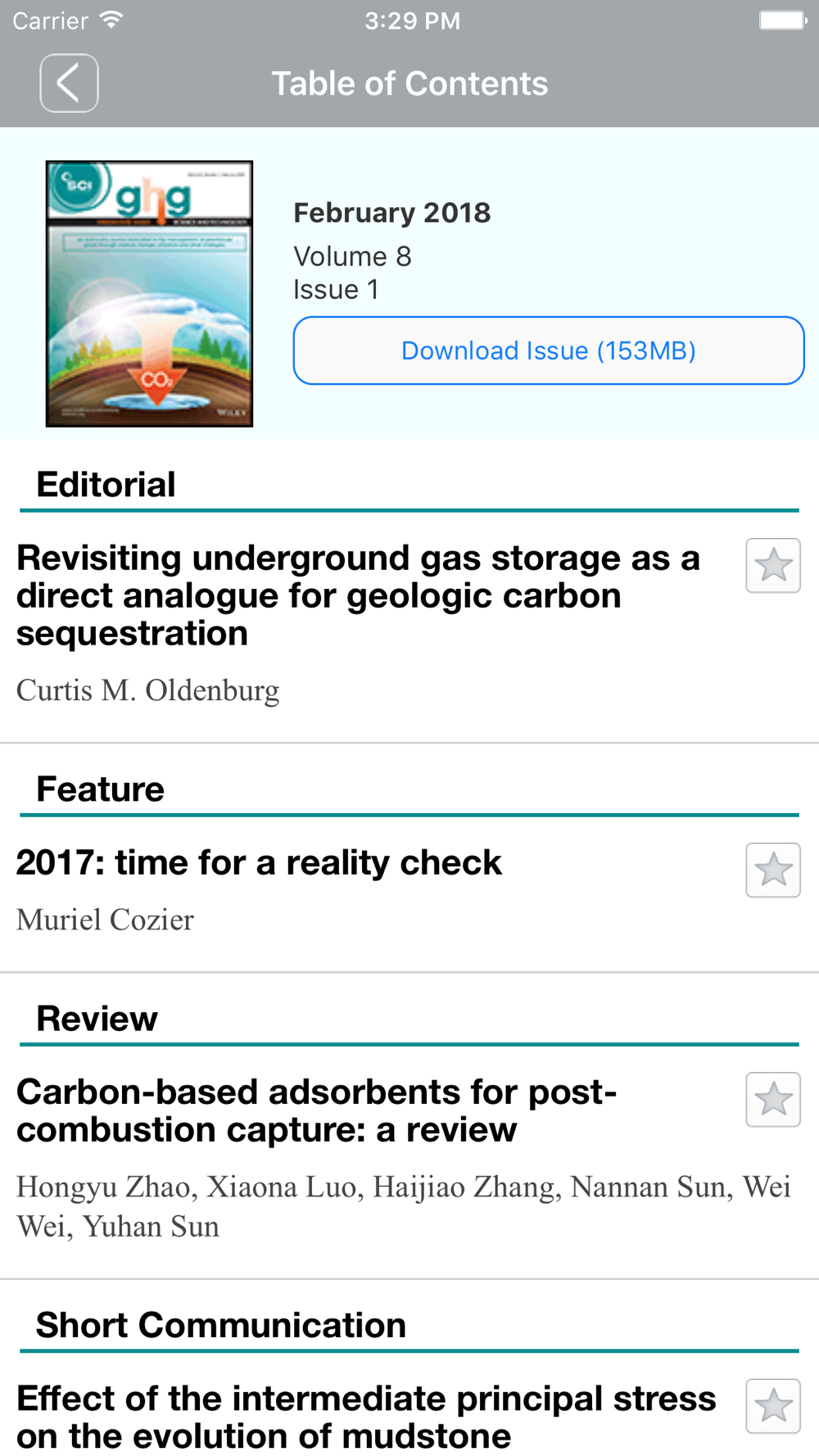Open '2017: time for a reality check'

[259, 862]
